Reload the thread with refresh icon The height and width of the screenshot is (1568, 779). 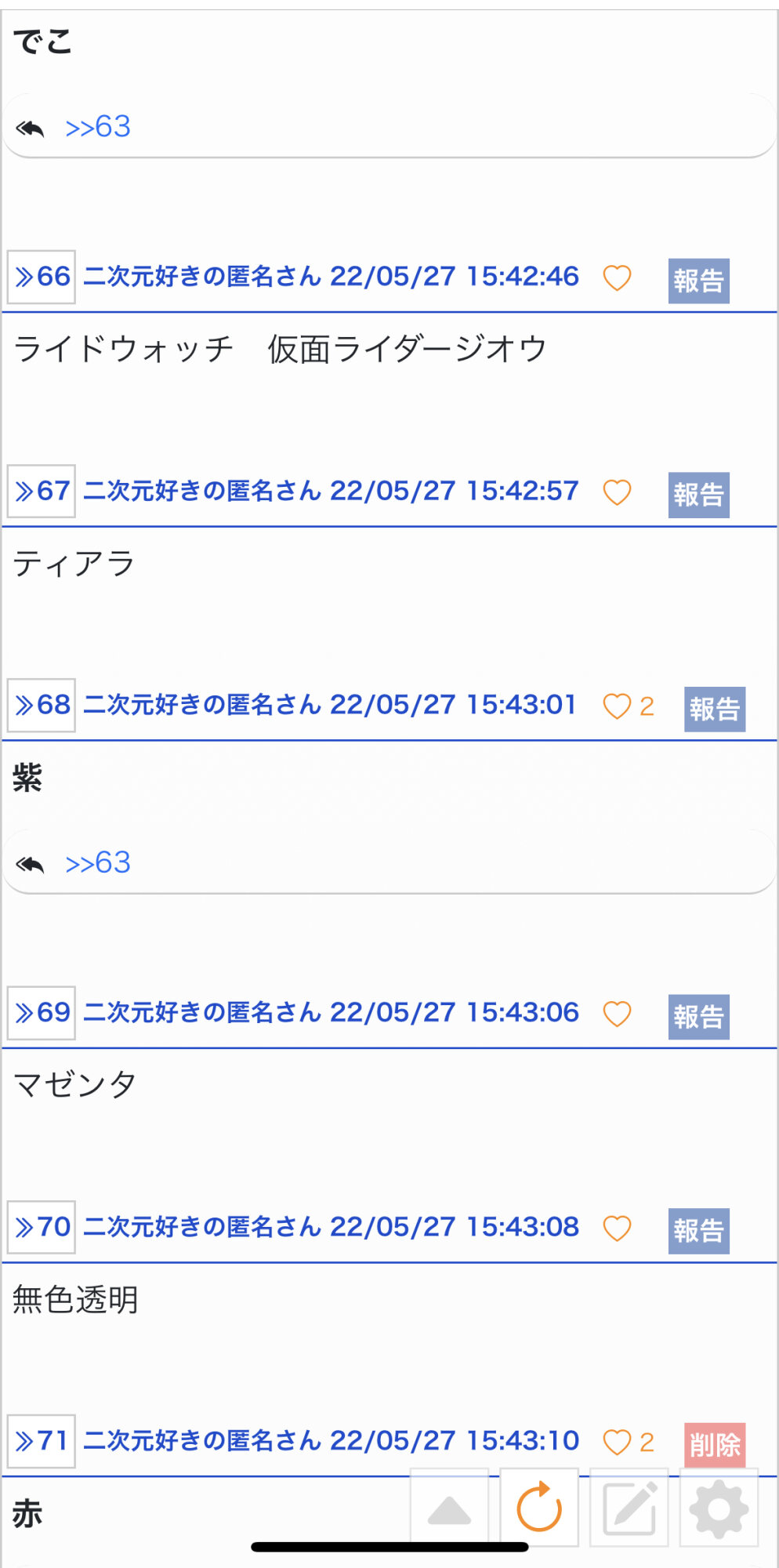tap(539, 1507)
